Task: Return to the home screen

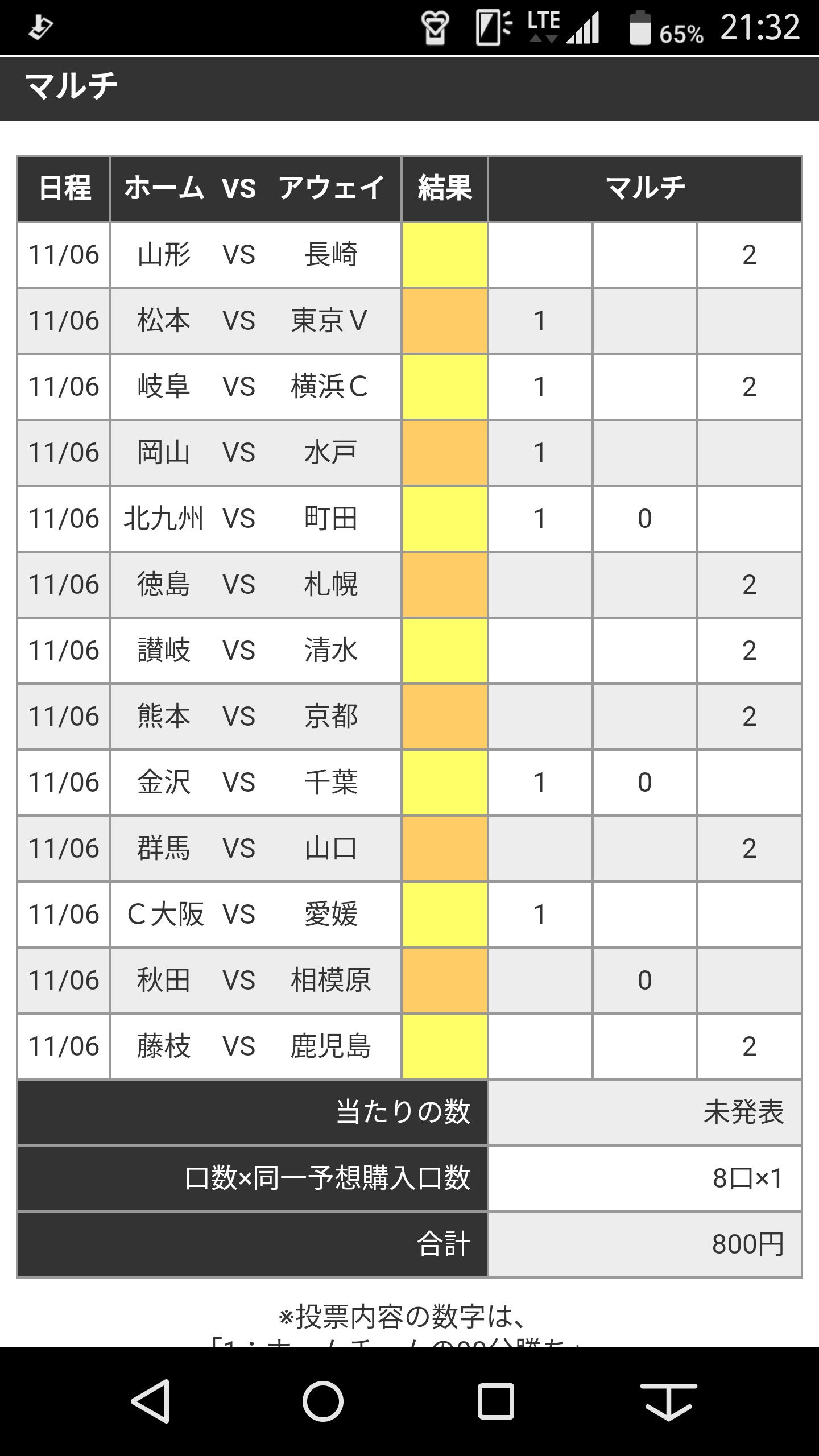Action: point(323,1401)
